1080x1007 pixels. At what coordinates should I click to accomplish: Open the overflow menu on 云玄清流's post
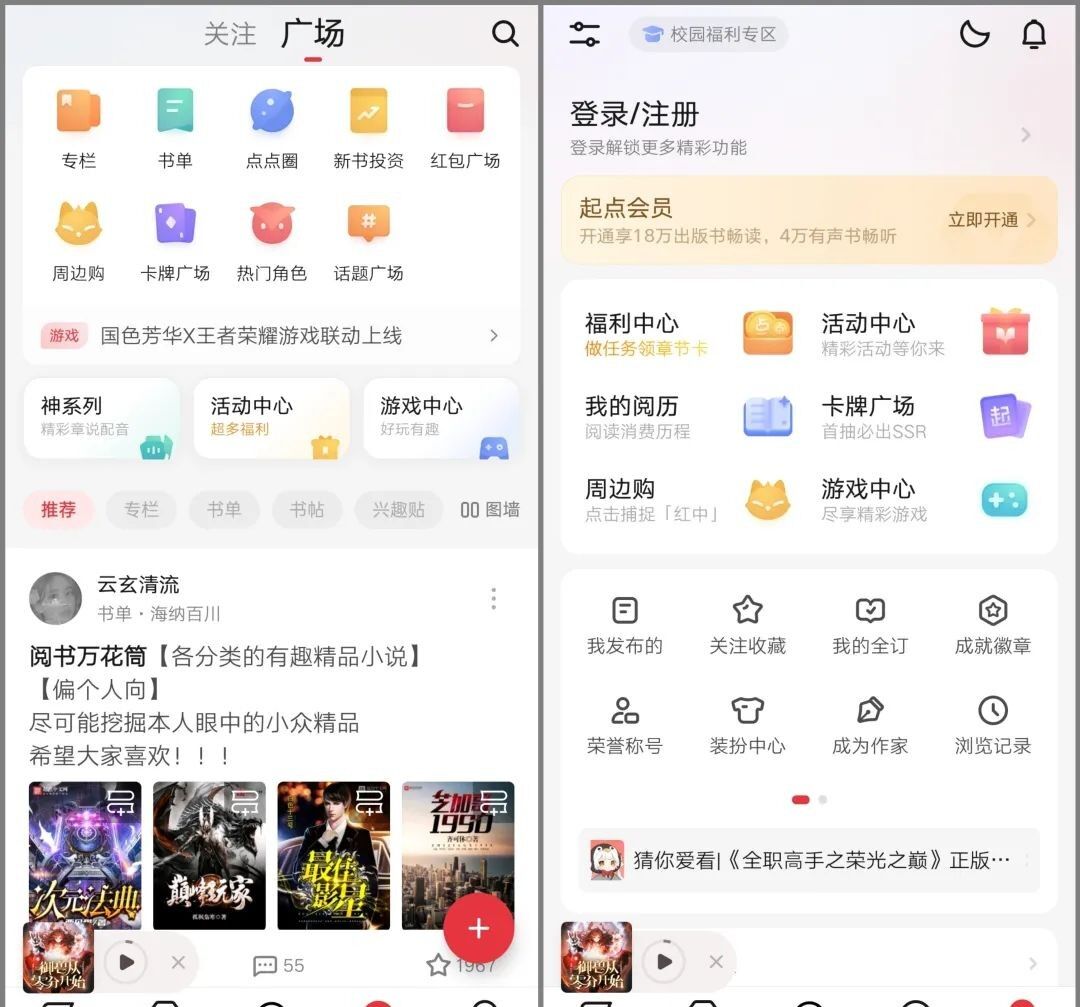click(493, 598)
